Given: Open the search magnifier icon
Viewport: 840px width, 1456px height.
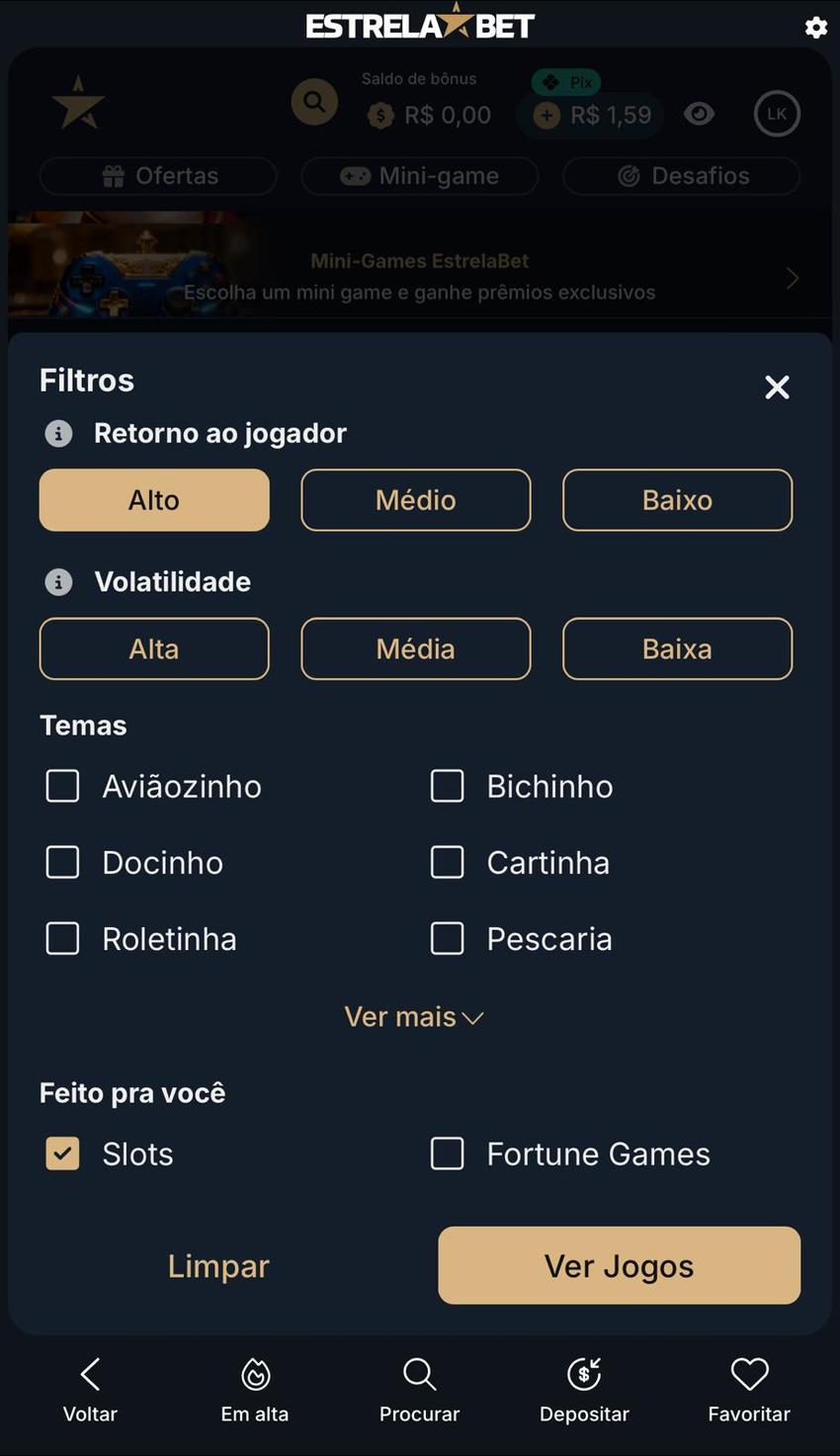Looking at the screenshot, I should point(314,101).
